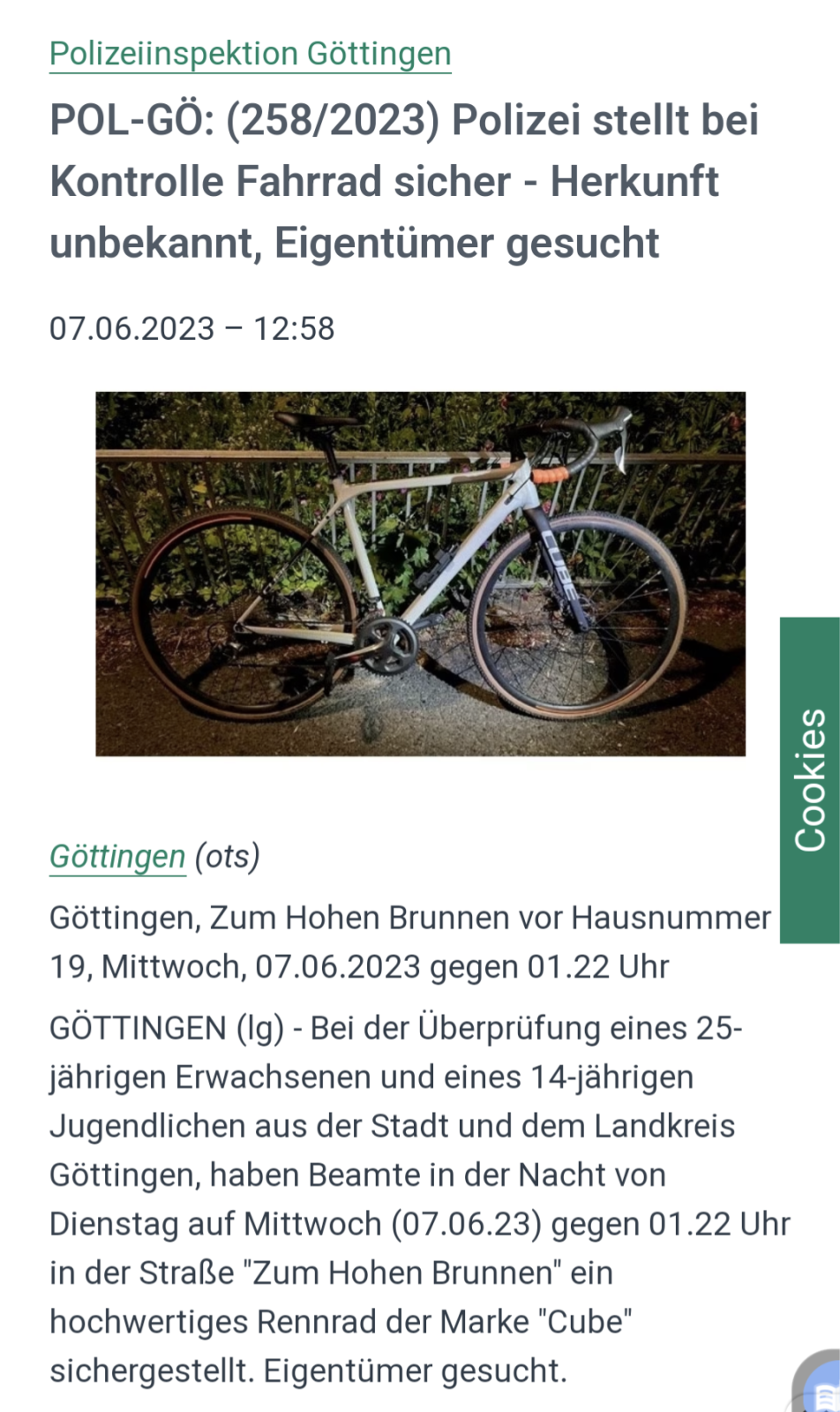This screenshot has height=1412, width=840.
Task: Open the Cookies side tab
Action: [810, 780]
